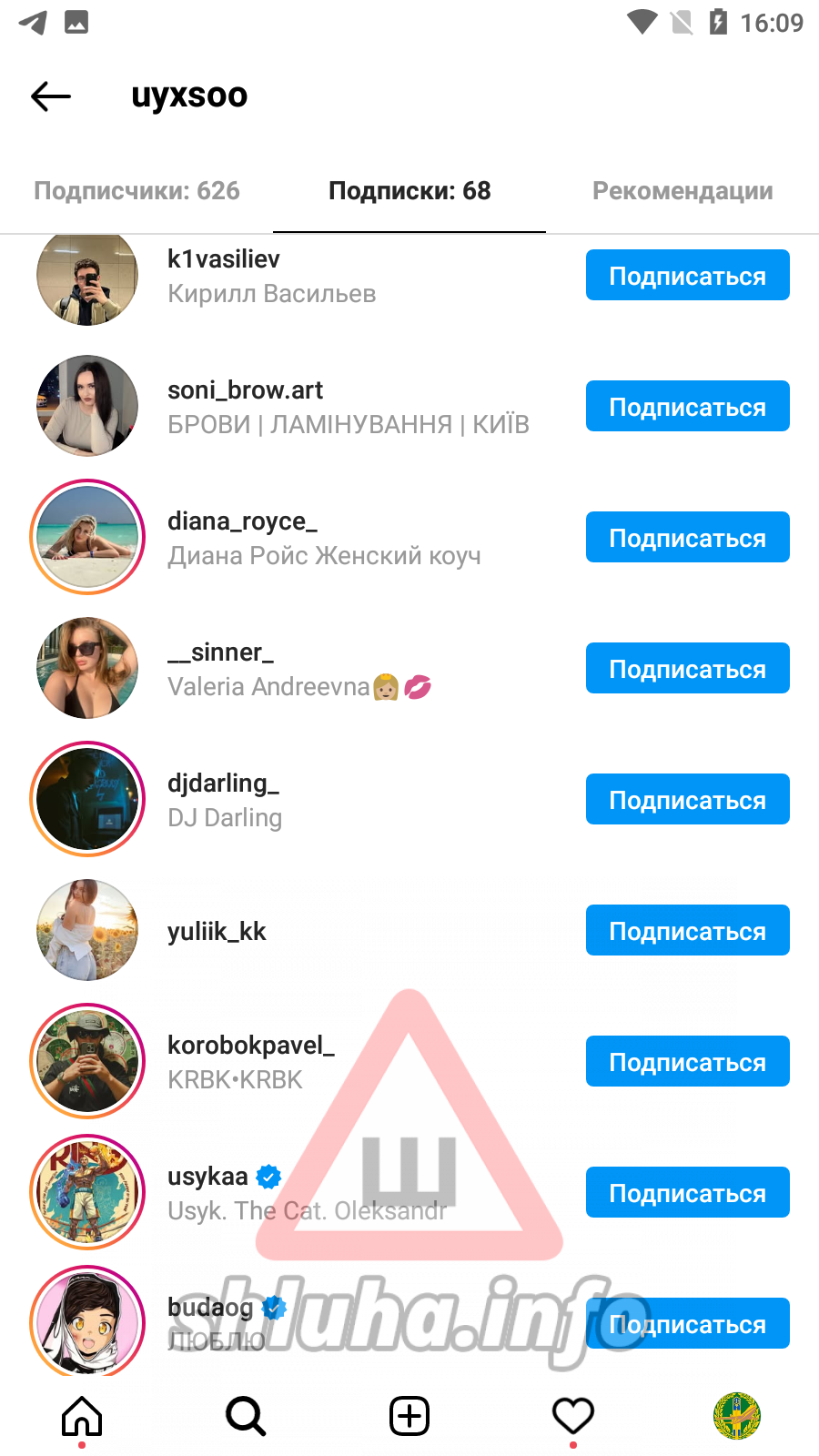Switch to the Рекомендации tab
Screen dimensions: 819x1456
click(x=682, y=191)
